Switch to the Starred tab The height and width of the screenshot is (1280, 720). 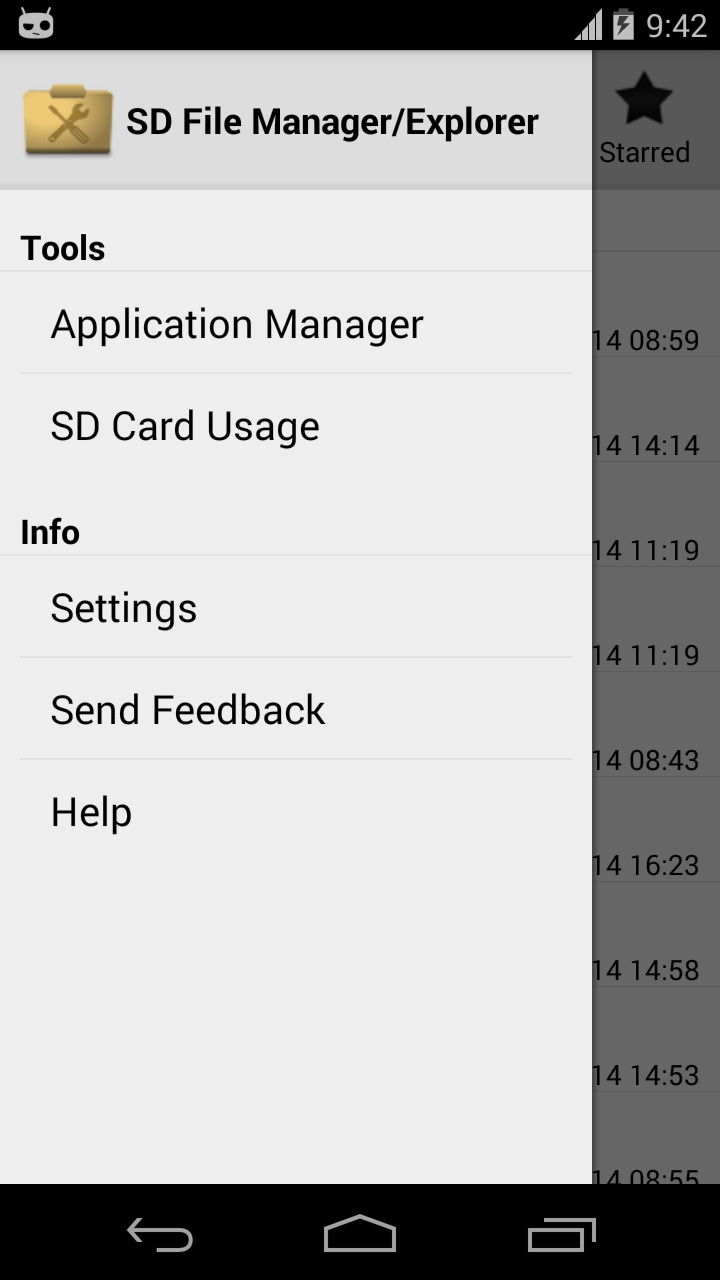click(x=646, y=120)
